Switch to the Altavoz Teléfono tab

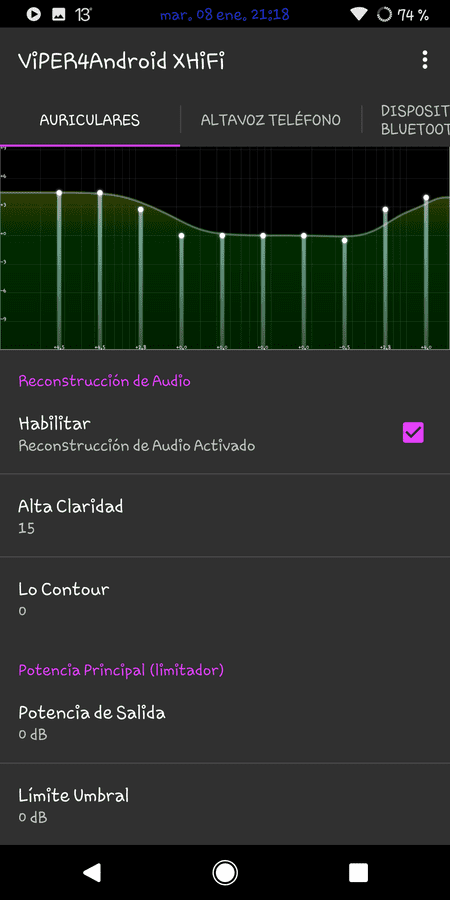[x=270, y=120]
